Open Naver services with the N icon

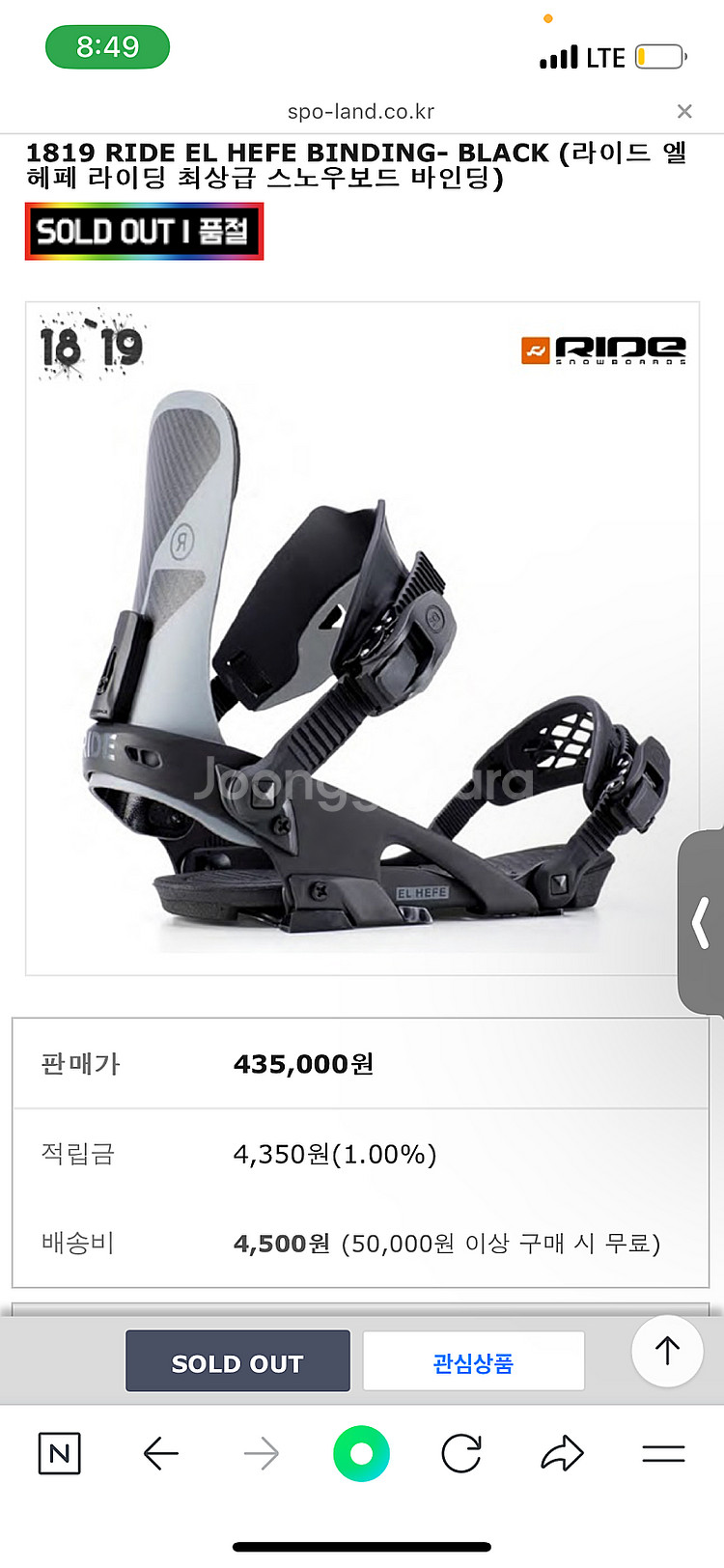tap(59, 1453)
